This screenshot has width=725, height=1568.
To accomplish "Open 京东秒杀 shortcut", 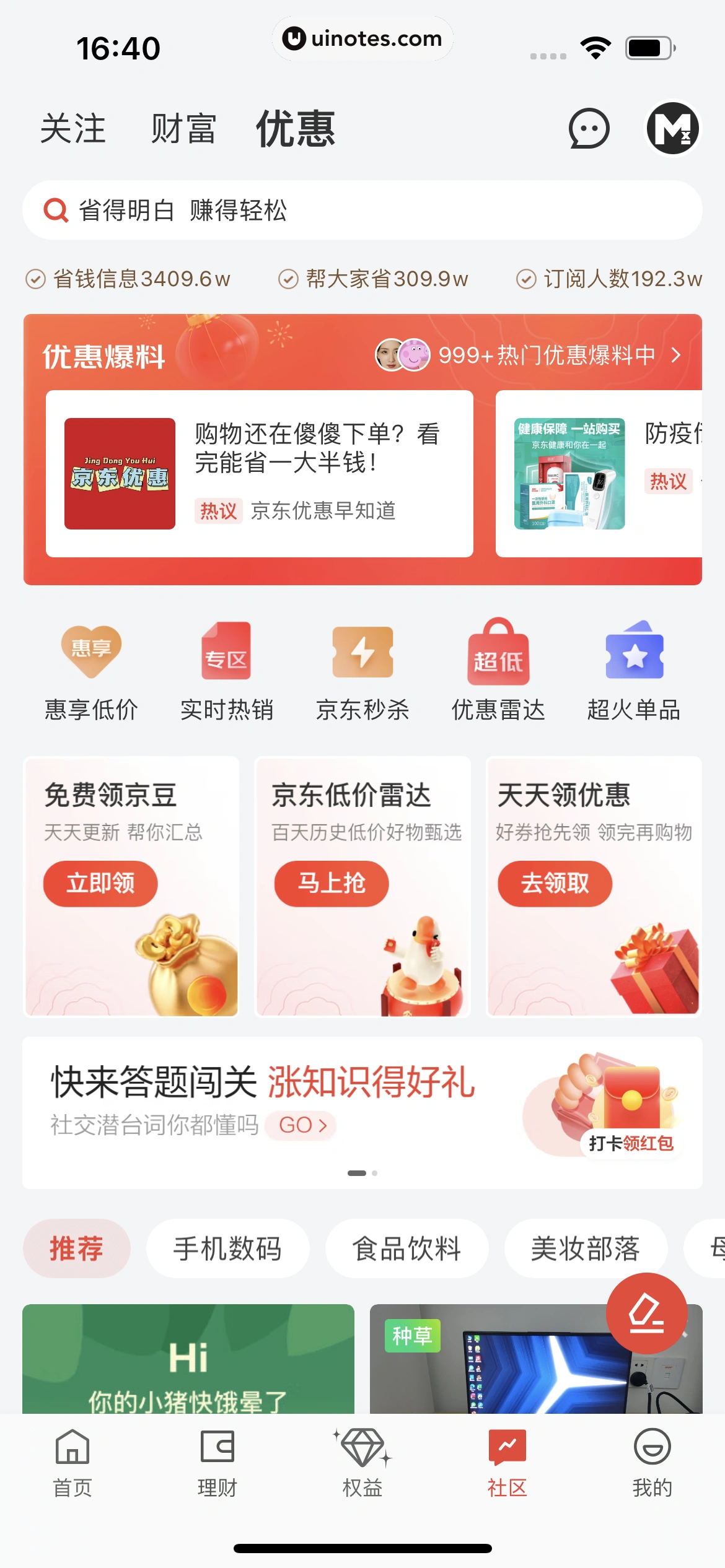I will 362,672.
